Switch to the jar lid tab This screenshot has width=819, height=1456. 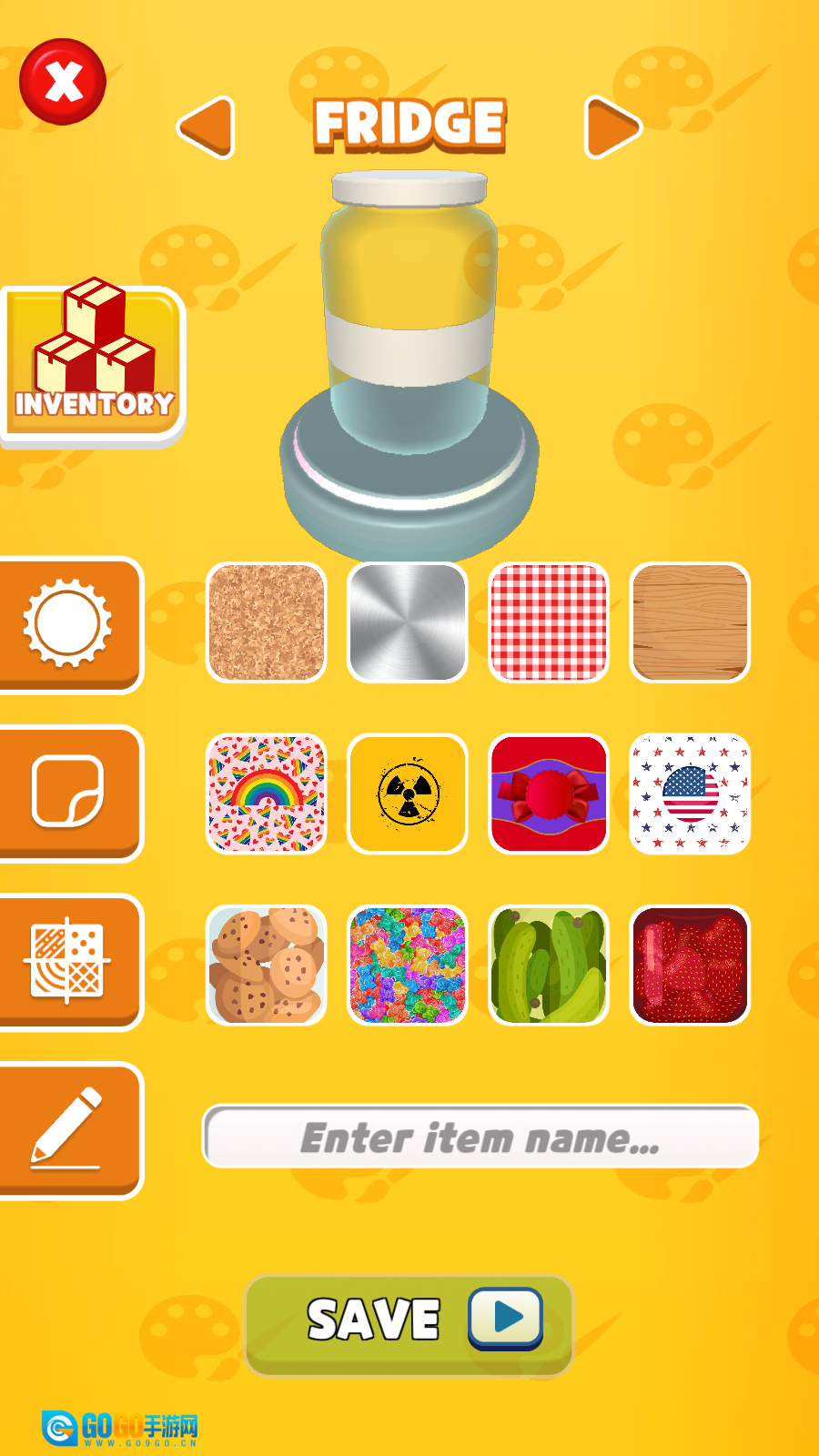point(69,624)
